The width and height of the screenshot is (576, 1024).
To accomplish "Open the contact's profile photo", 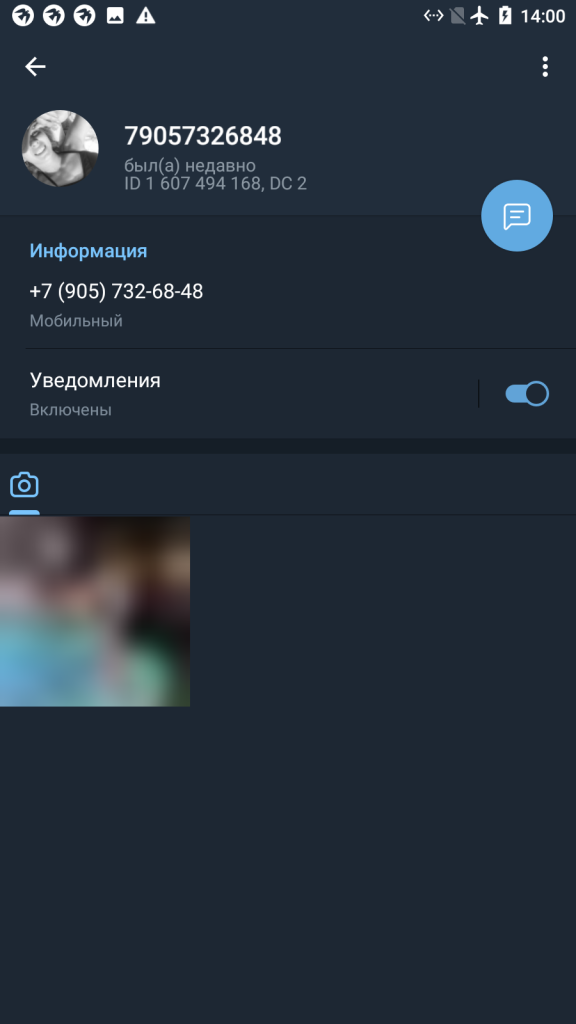I will pyautogui.click(x=60, y=148).
